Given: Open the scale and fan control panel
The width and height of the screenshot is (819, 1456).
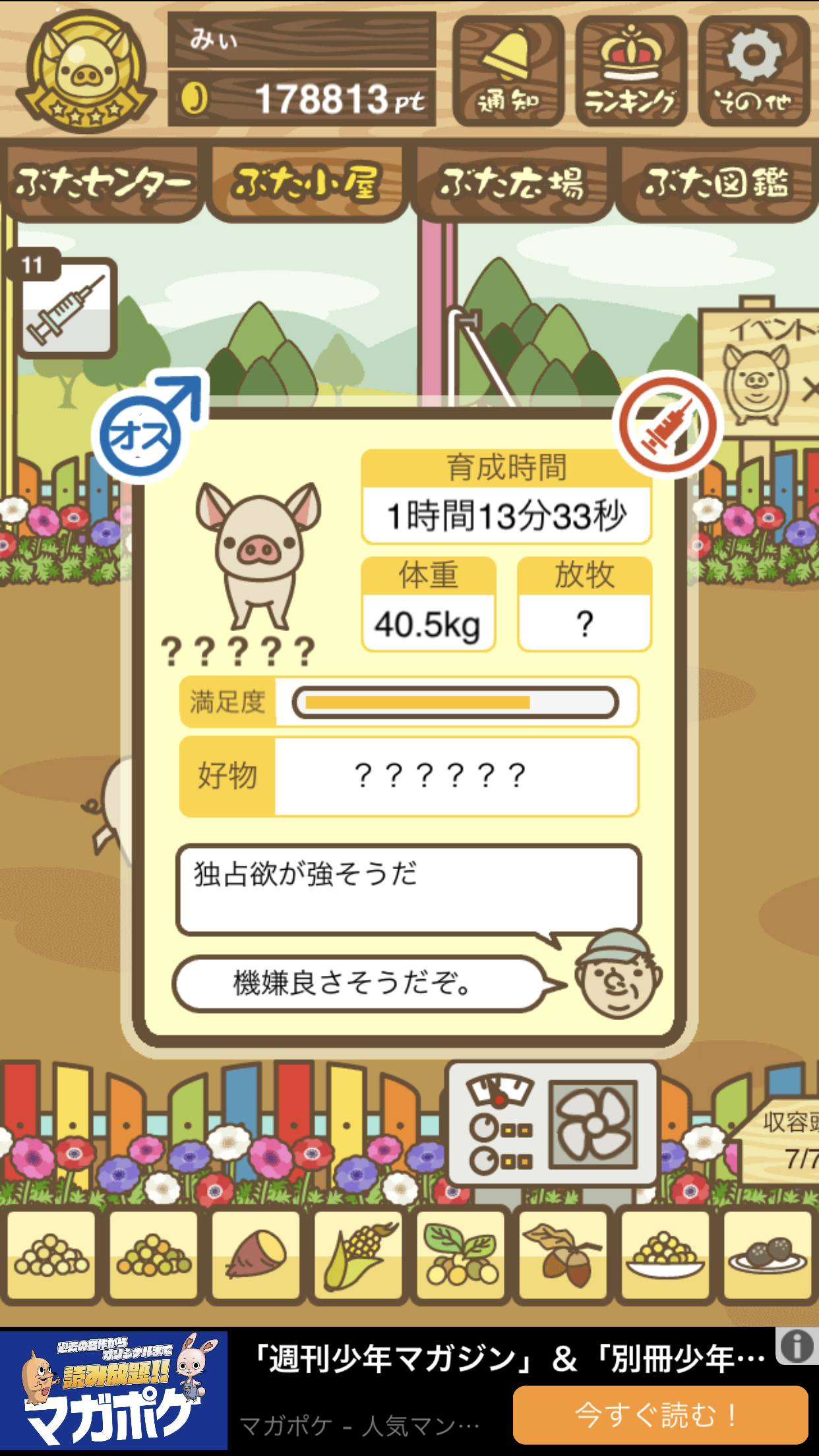Looking at the screenshot, I should (x=553, y=1124).
